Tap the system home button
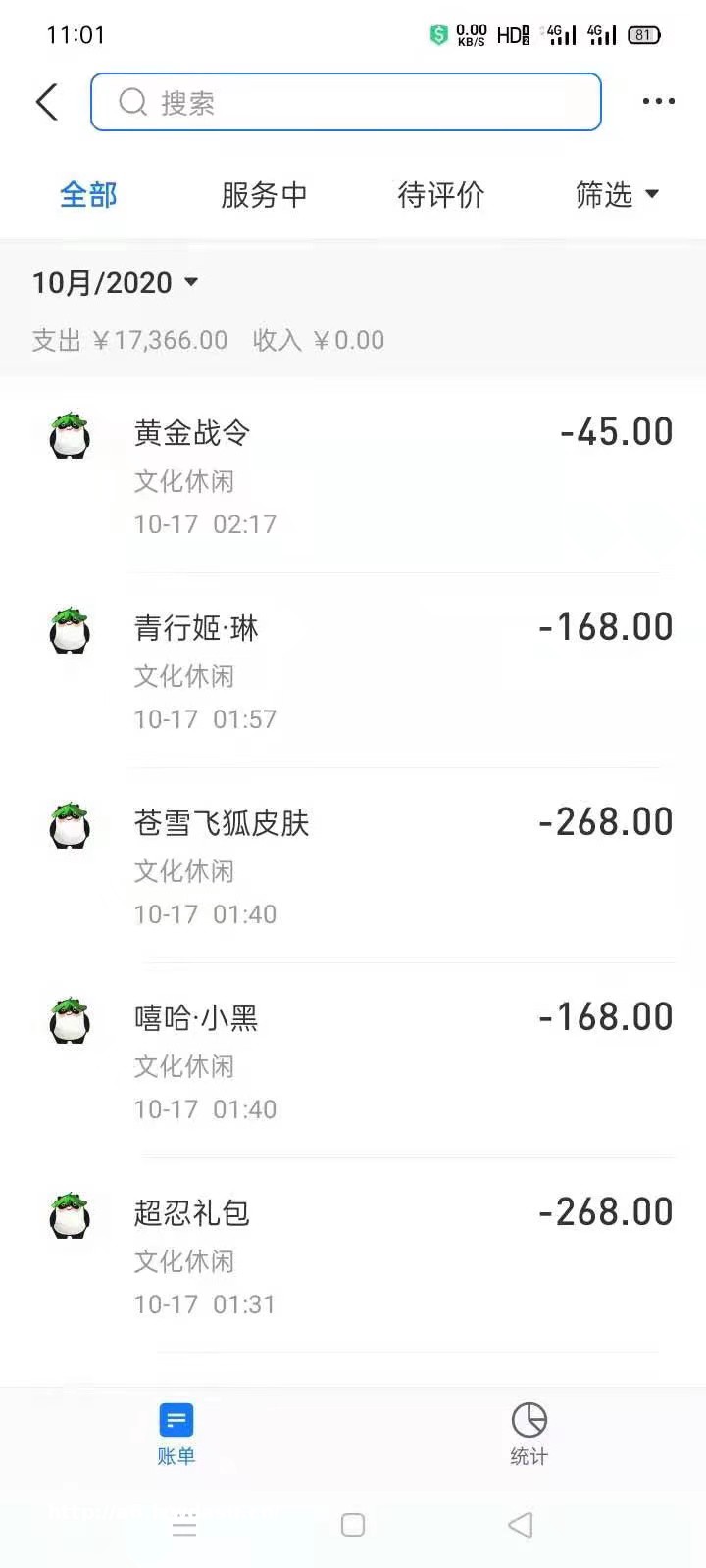This screenshot has width=706, height=1568. click(x=353, y=1525)
